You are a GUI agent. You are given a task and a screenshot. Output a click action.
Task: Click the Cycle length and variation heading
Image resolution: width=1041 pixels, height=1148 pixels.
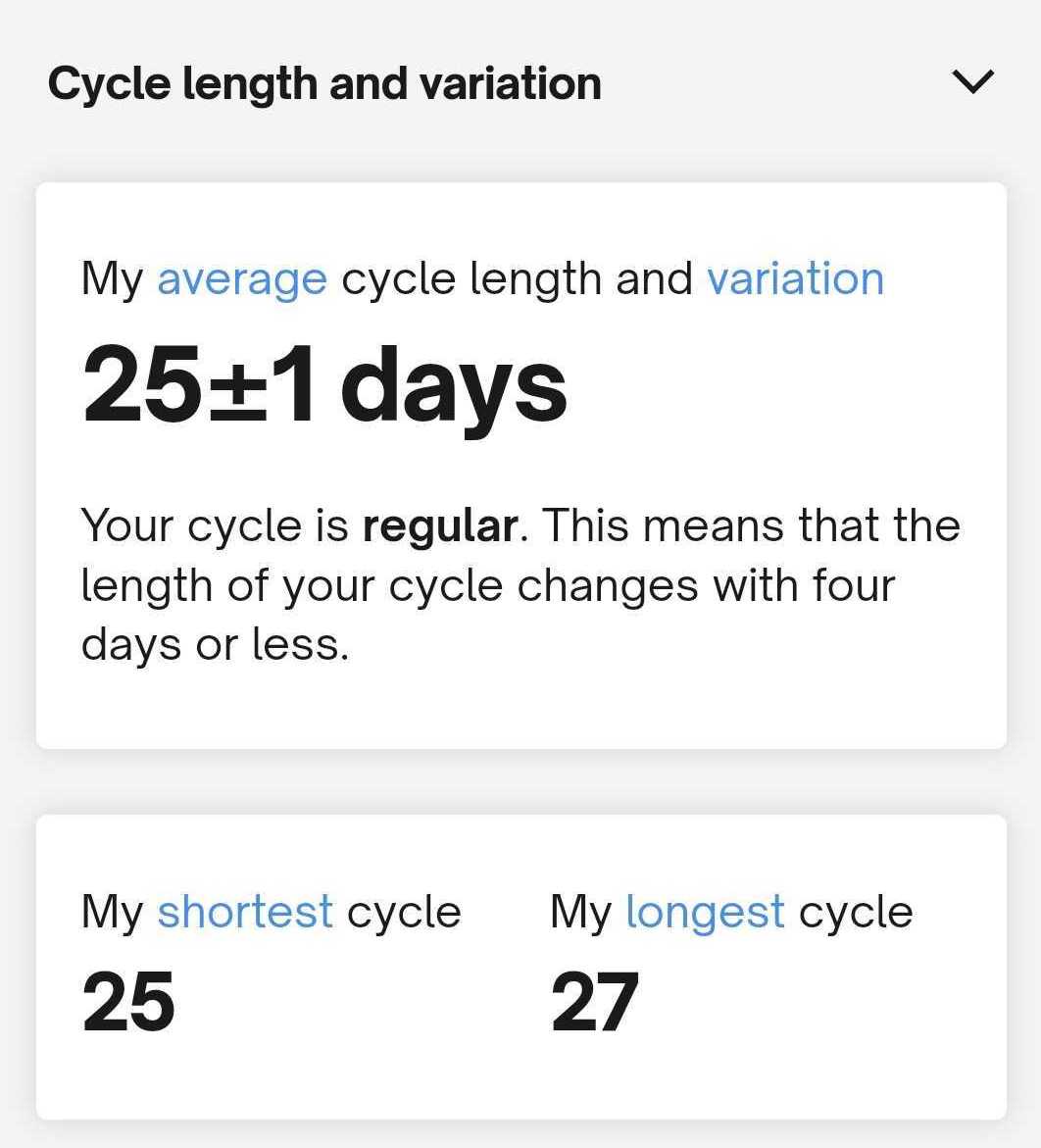click(325, 82)
